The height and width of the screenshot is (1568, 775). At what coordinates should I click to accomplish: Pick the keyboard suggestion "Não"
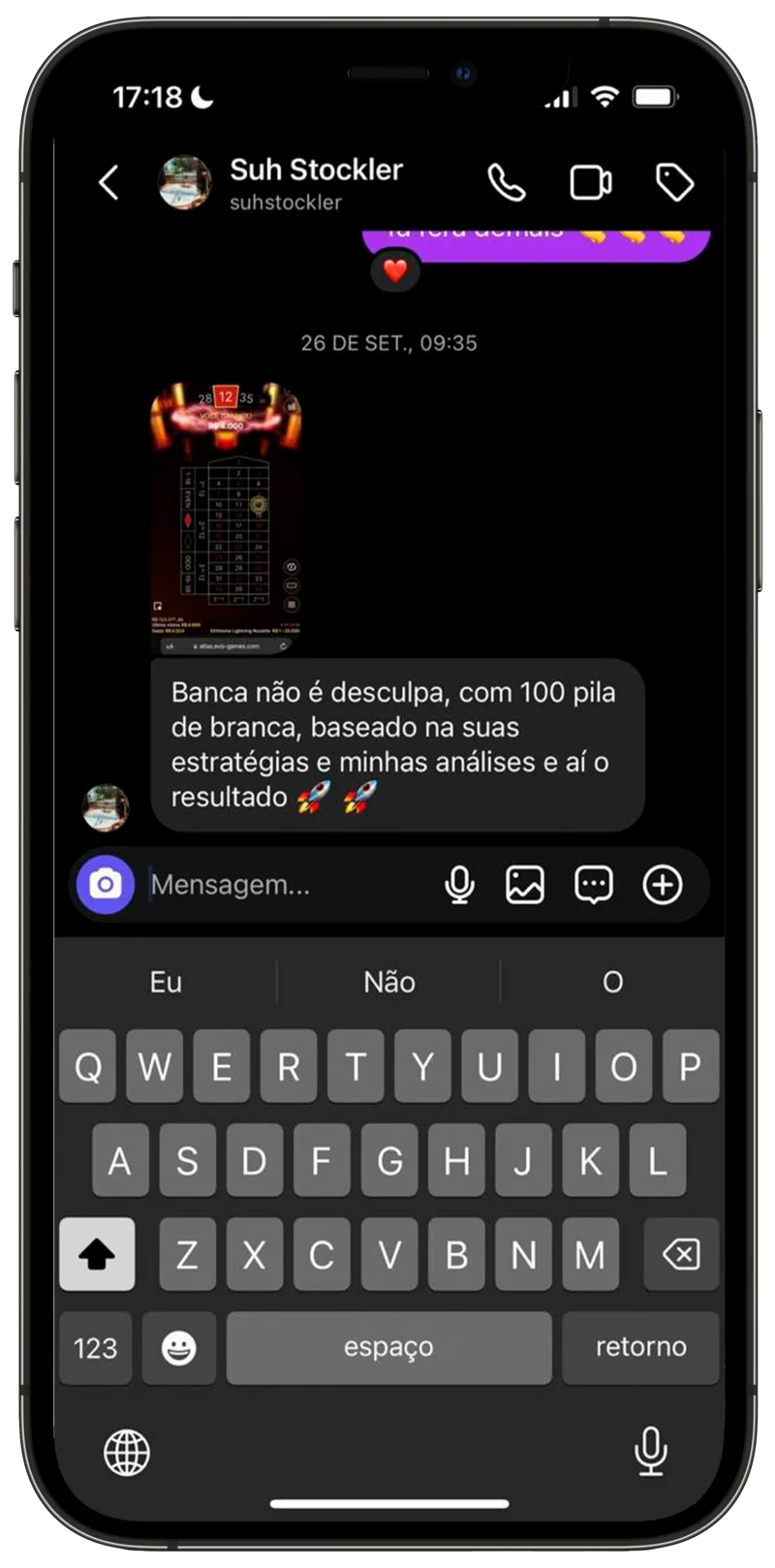click(x=388, y=983)
